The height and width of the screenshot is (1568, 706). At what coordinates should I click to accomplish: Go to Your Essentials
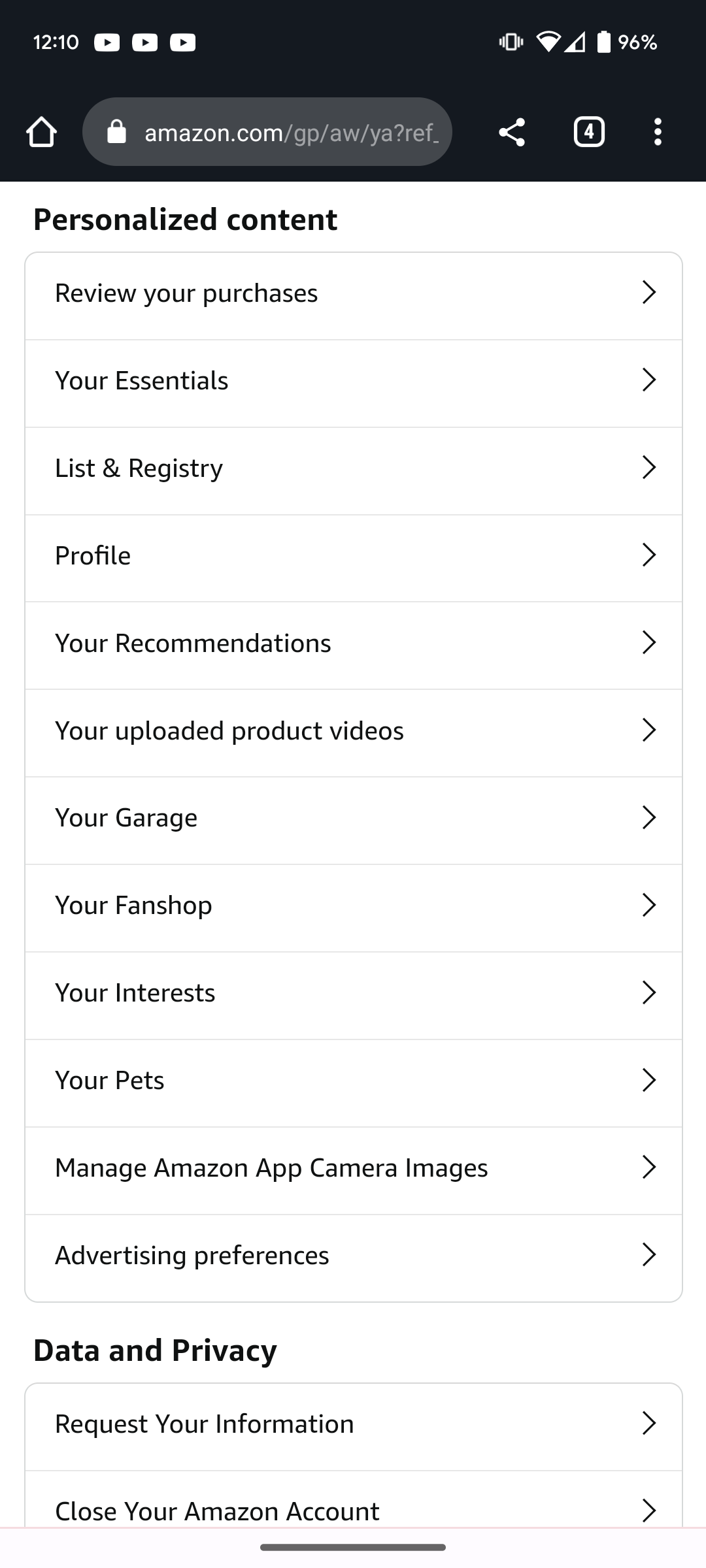pos(354,384)
